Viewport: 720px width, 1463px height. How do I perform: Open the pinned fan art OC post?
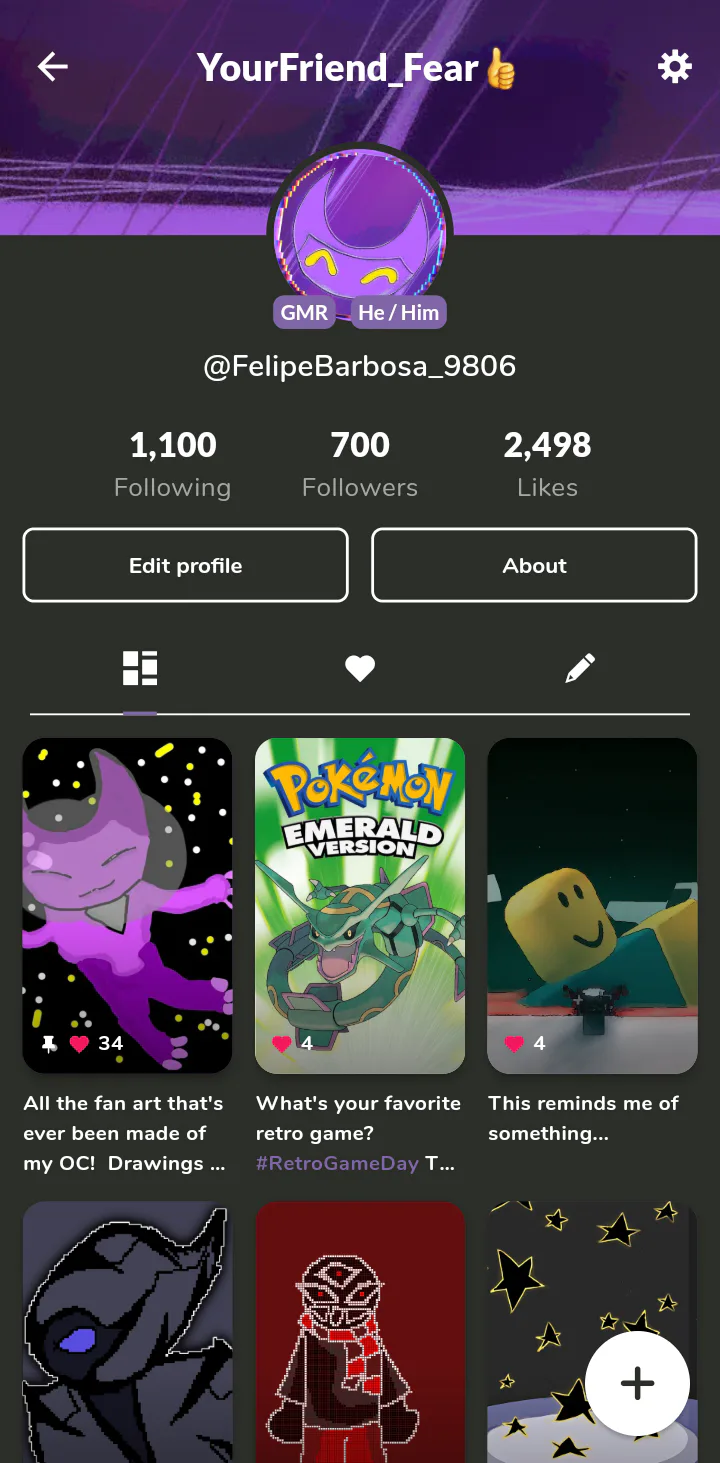127,905
